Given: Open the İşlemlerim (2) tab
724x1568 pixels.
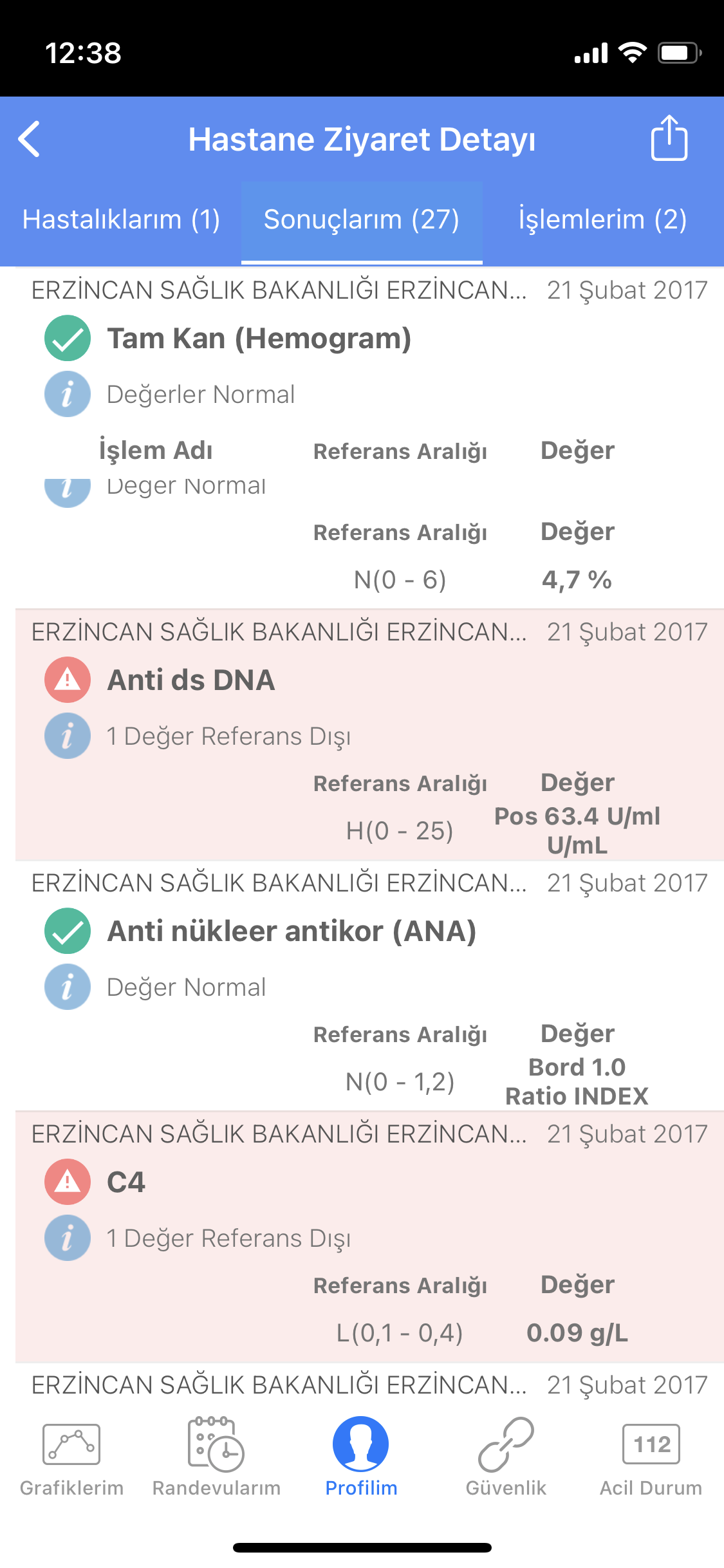Looking at the screenshot, I should (603, 219).
